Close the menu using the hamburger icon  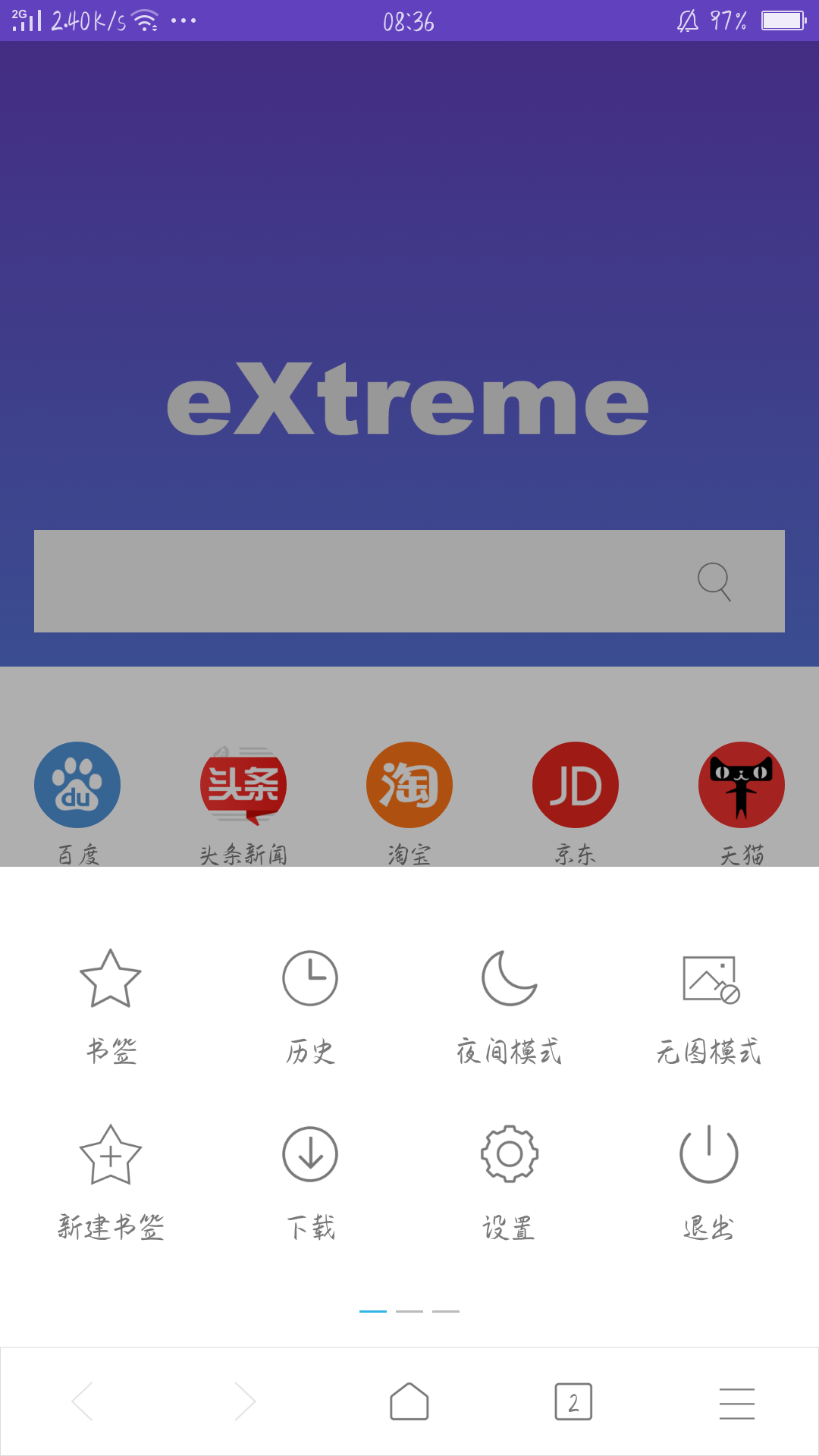click(x=737, y=1403)
